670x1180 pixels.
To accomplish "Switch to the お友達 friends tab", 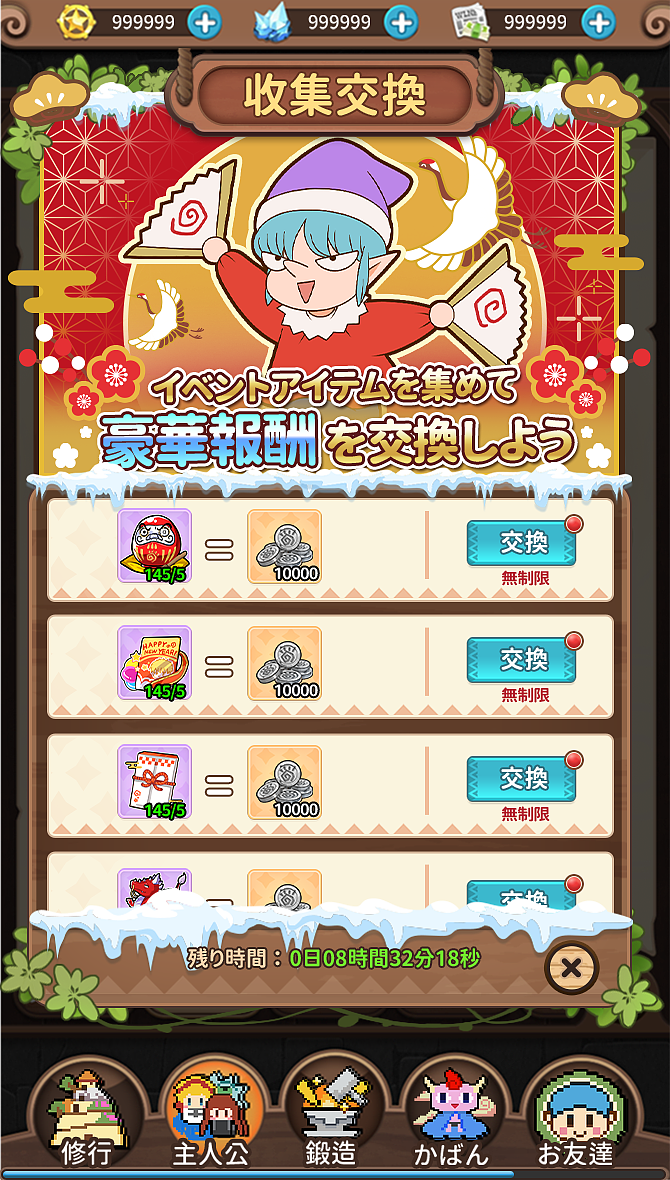I will click(574, 1120).
